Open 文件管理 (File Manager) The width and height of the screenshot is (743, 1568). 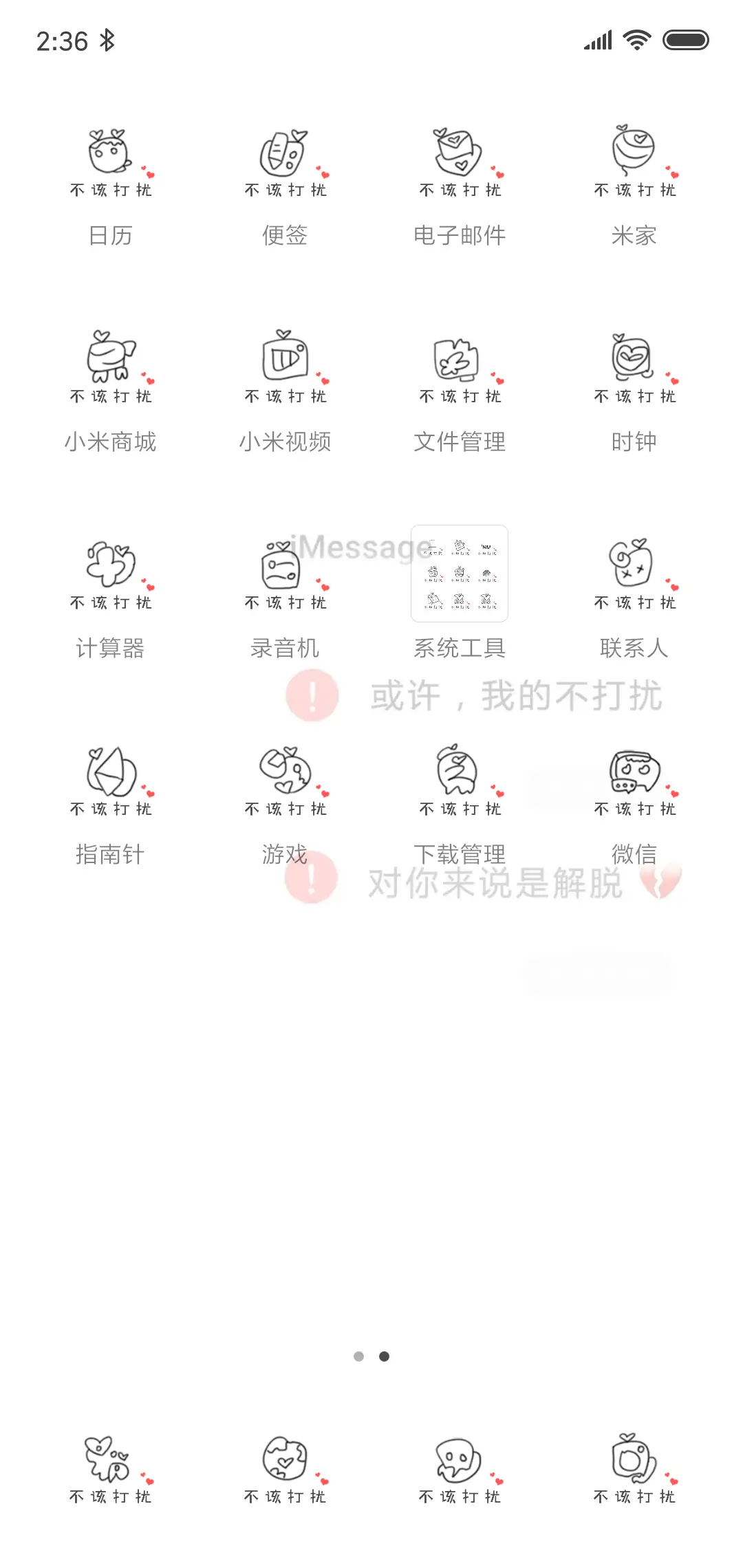(459, 371)
